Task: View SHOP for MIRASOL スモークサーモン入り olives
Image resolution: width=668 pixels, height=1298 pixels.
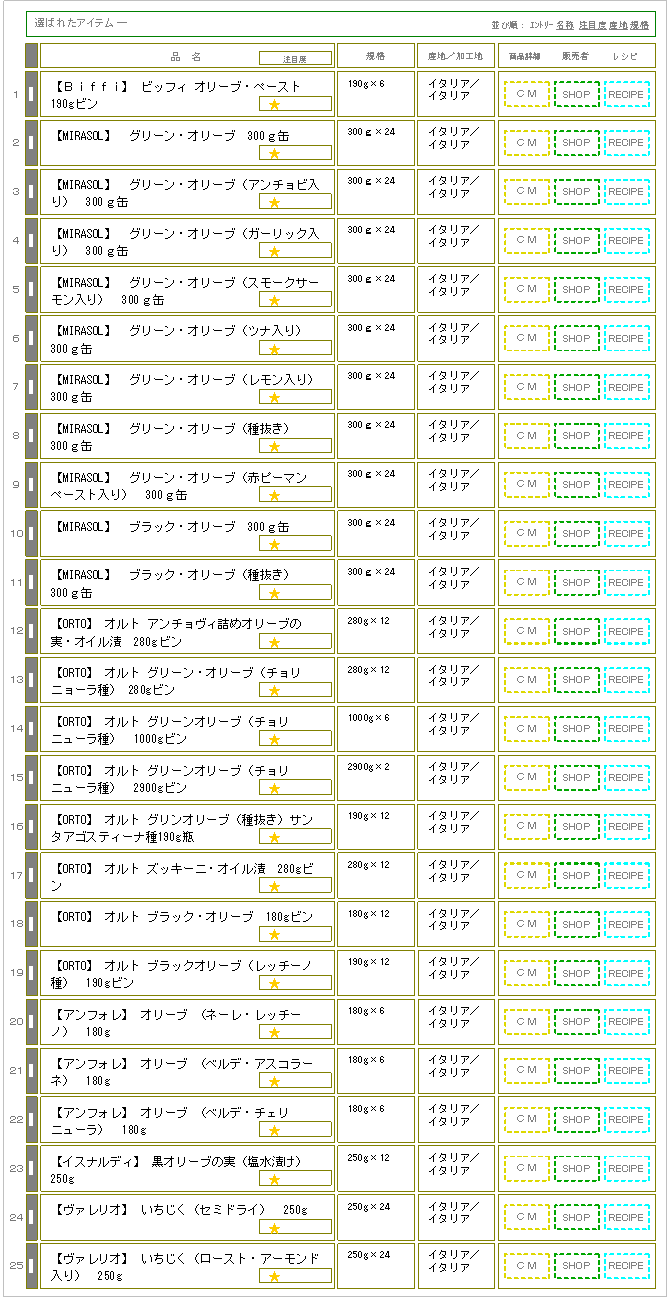Action: (x=576, y=290)
